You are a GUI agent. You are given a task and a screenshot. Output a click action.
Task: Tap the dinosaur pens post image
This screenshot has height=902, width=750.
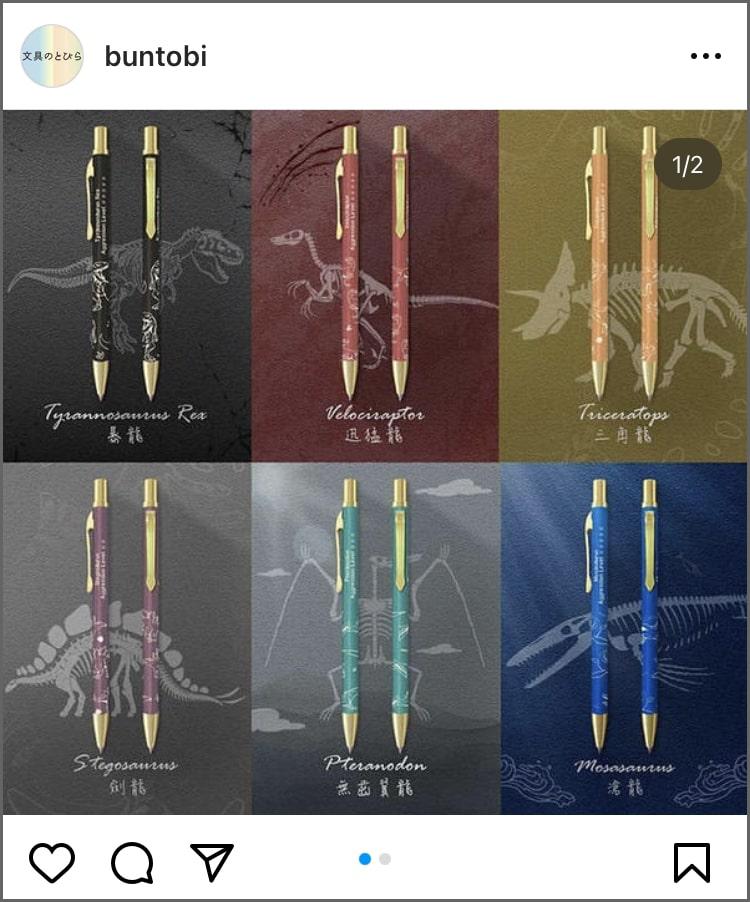375,462
